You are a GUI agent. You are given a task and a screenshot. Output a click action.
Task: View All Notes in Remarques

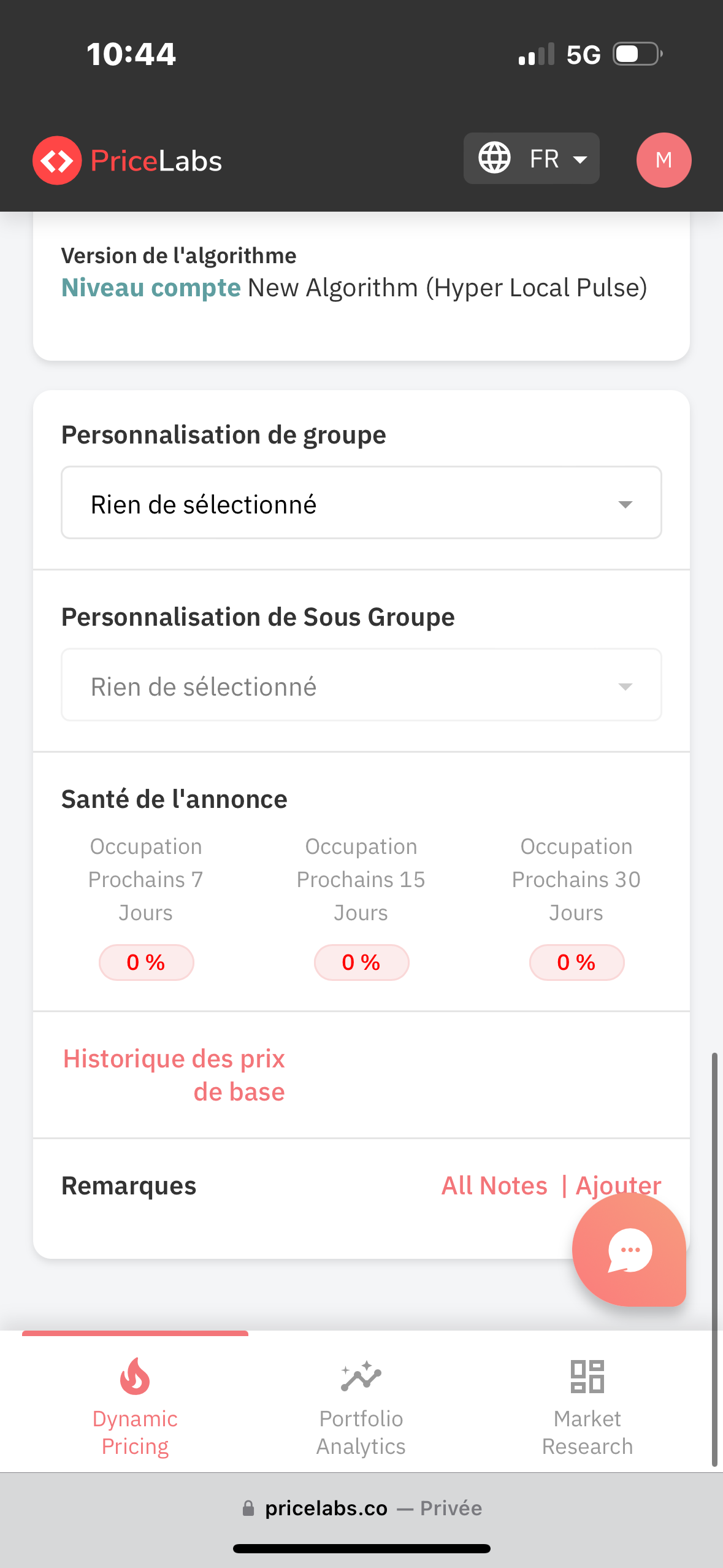tap(494, 1186)
